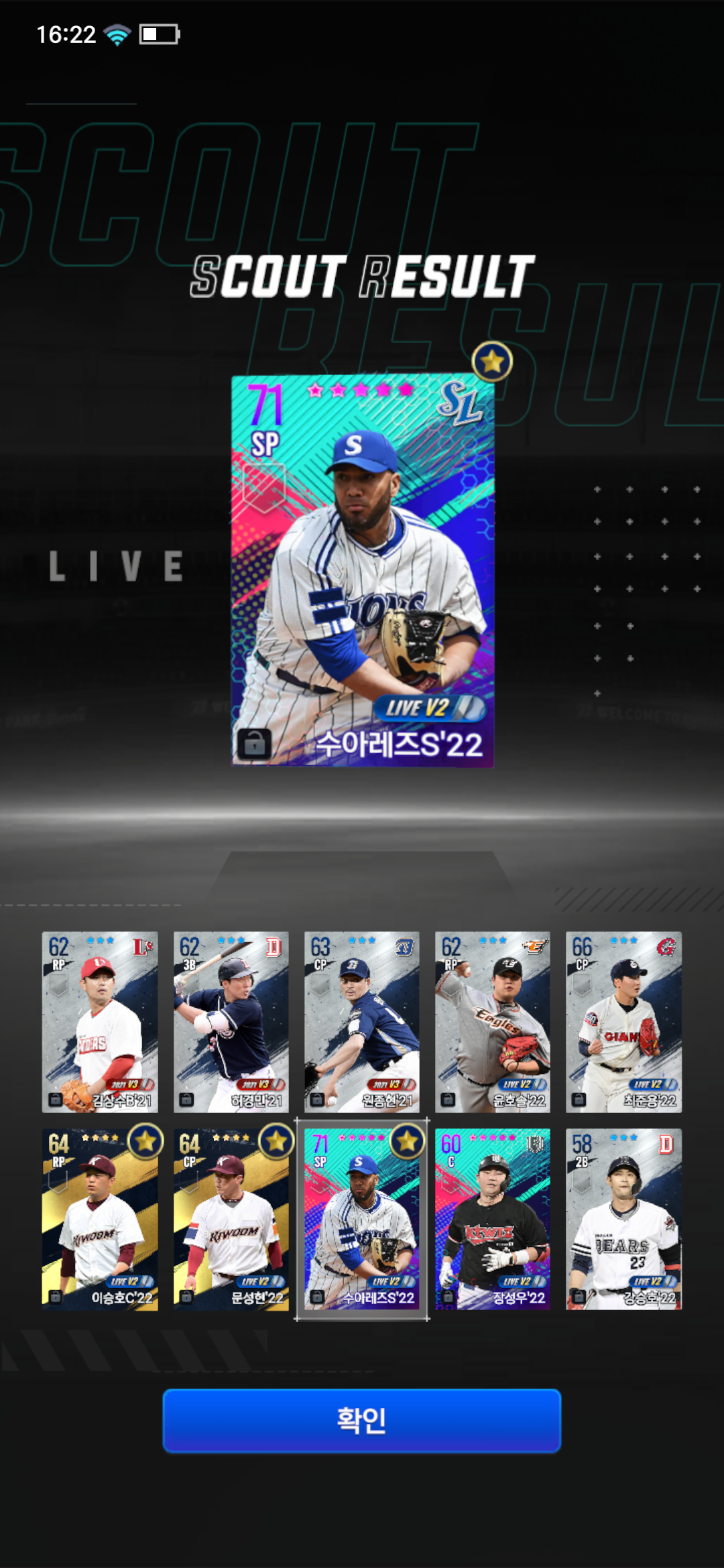Confirm the scout result with 확인
Screen dimensions: 724x1568
coord(361,1420)
